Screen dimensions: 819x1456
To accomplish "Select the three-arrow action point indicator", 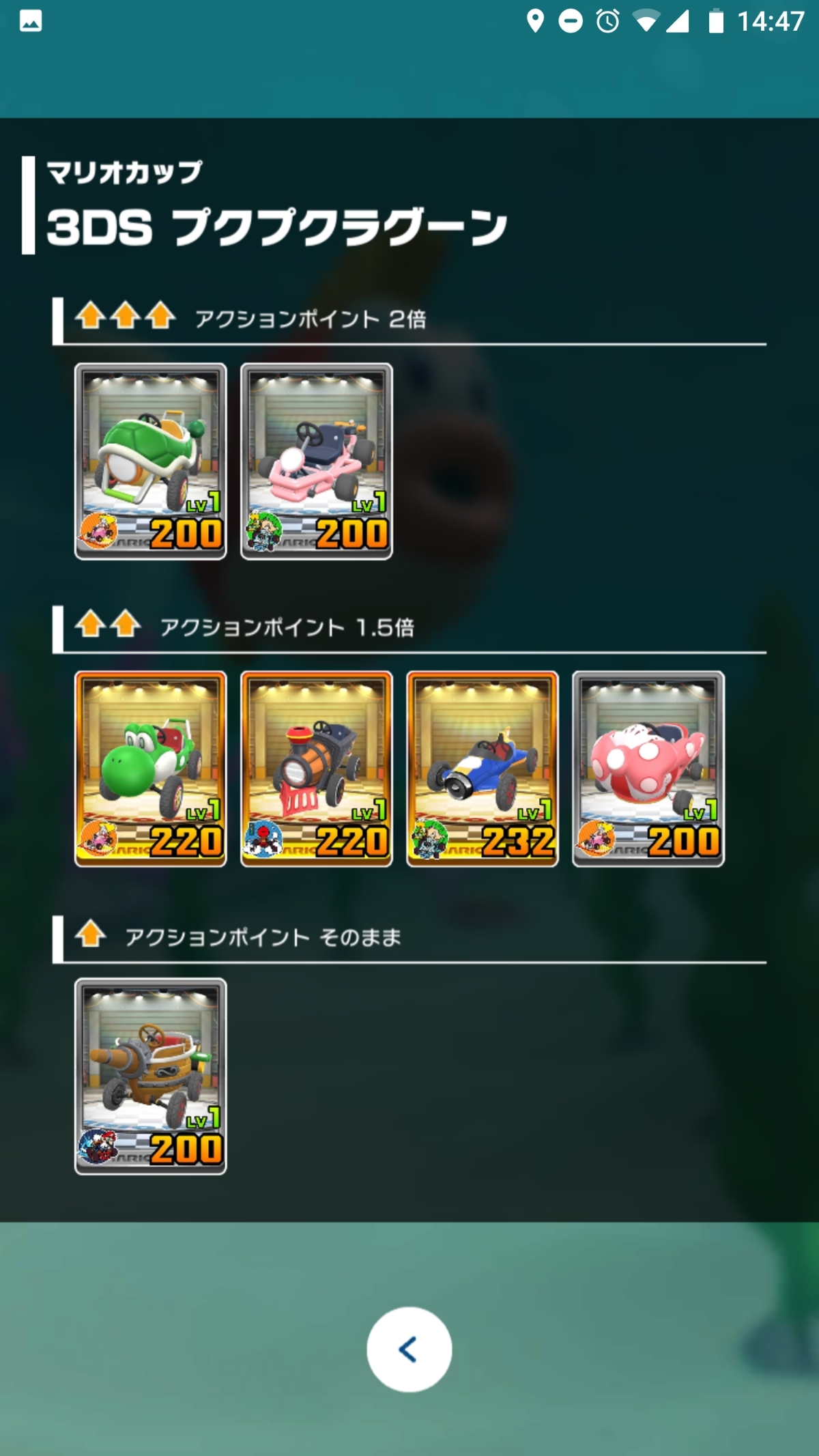I will point(121,316).
